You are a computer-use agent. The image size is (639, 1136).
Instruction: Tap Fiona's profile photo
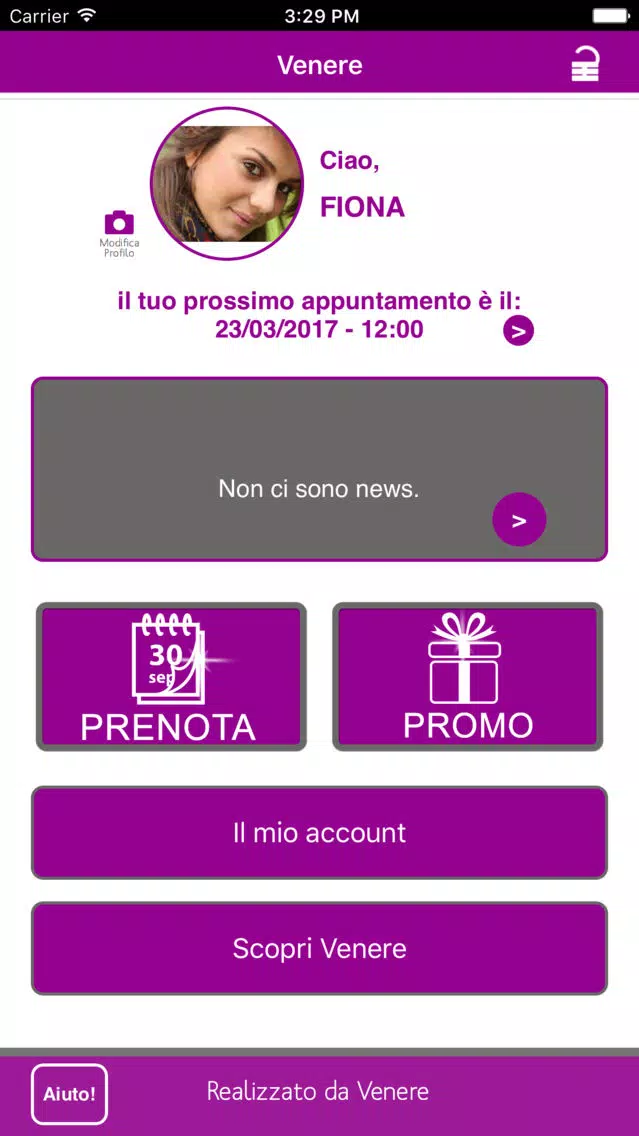coord(227,183)
